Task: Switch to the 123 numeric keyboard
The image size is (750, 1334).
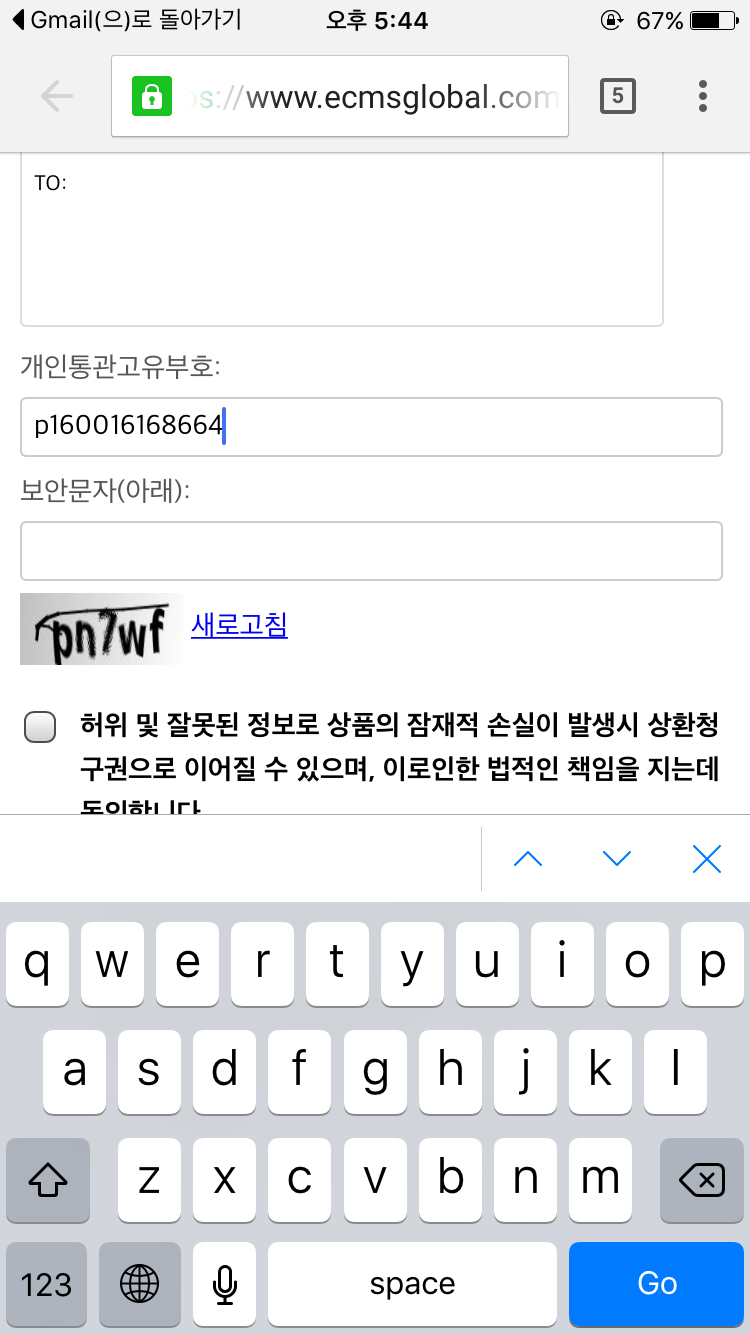Action: 46,1284
